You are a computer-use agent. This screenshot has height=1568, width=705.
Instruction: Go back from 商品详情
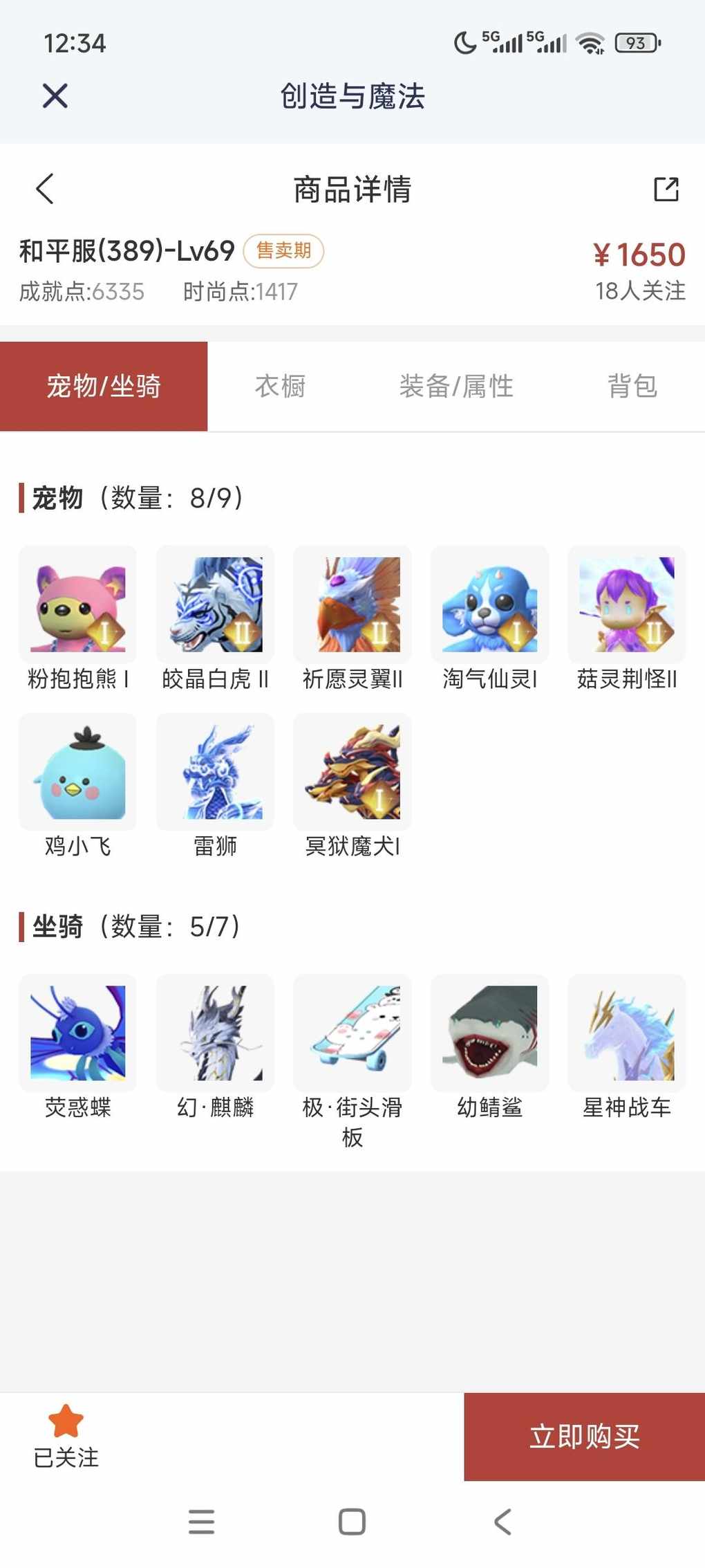pyautogui.click(x=45, y=189)
